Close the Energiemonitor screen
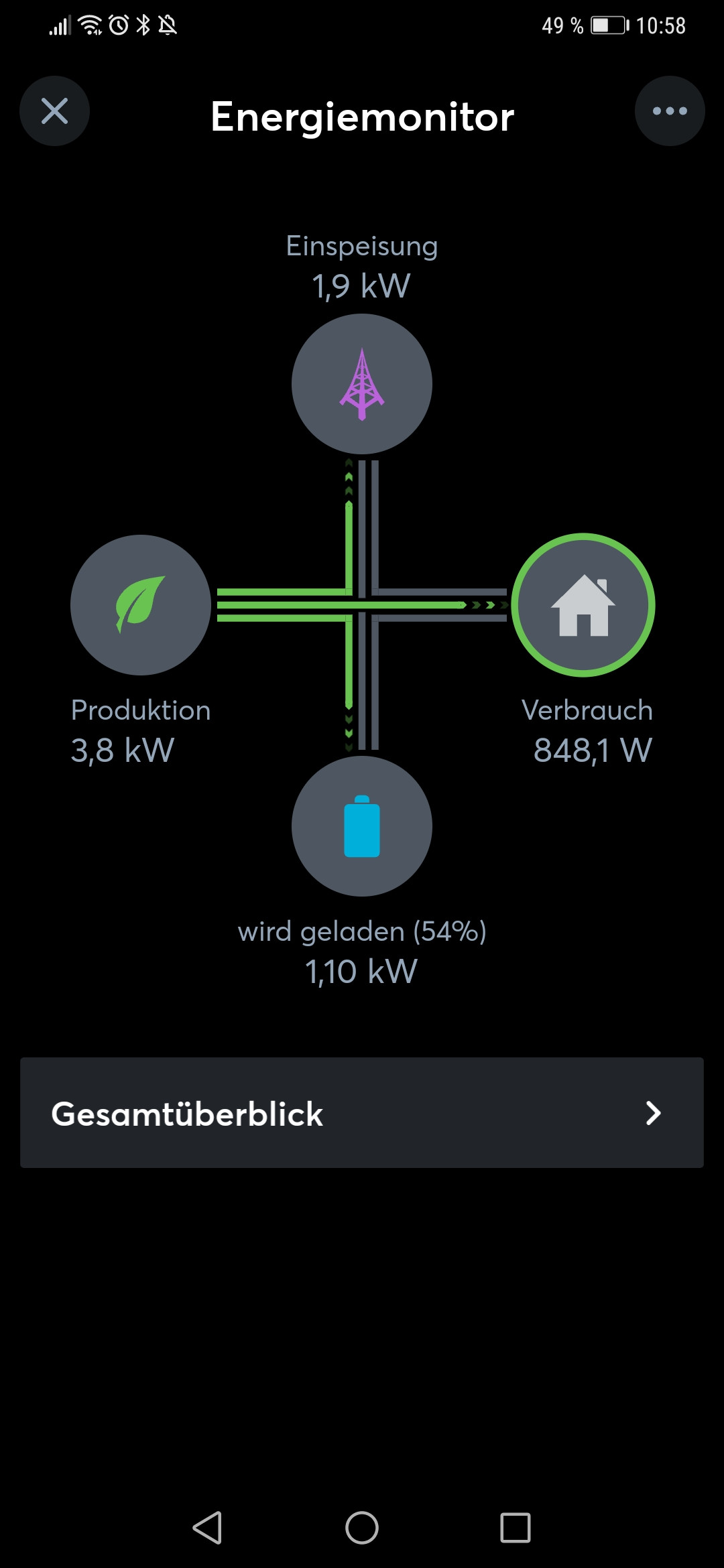 click(54, 111)
